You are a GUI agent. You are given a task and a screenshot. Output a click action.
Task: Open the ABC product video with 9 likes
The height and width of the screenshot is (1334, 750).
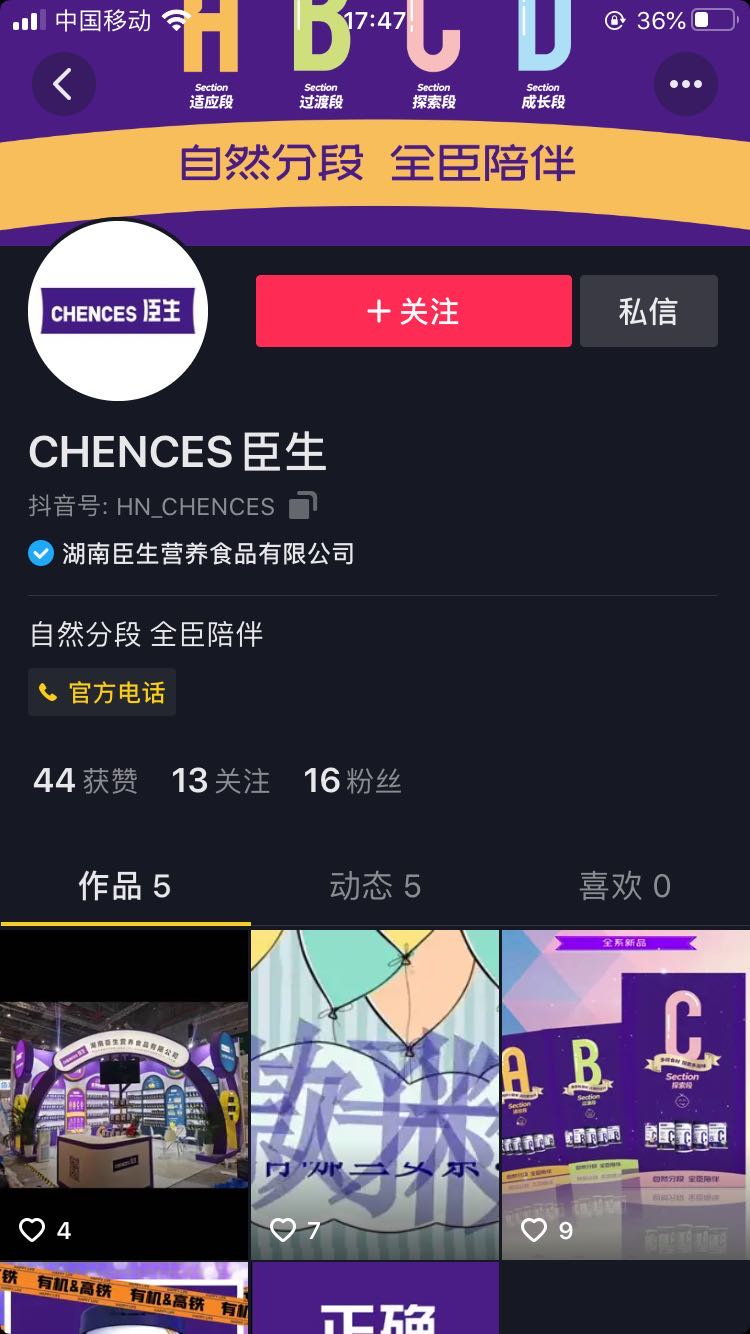625,1095
